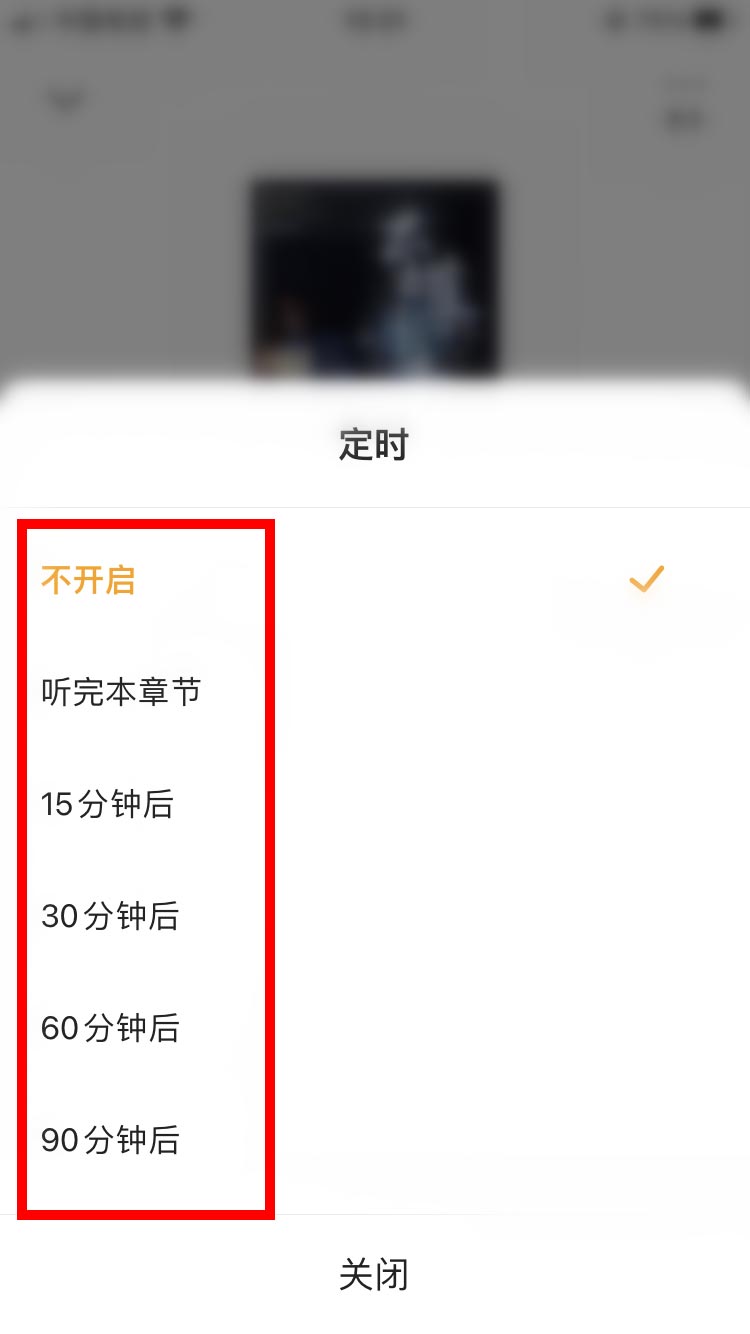Select the 不开启 timer option
Screen dimensions: 750x1334
(x=88, y=581)
